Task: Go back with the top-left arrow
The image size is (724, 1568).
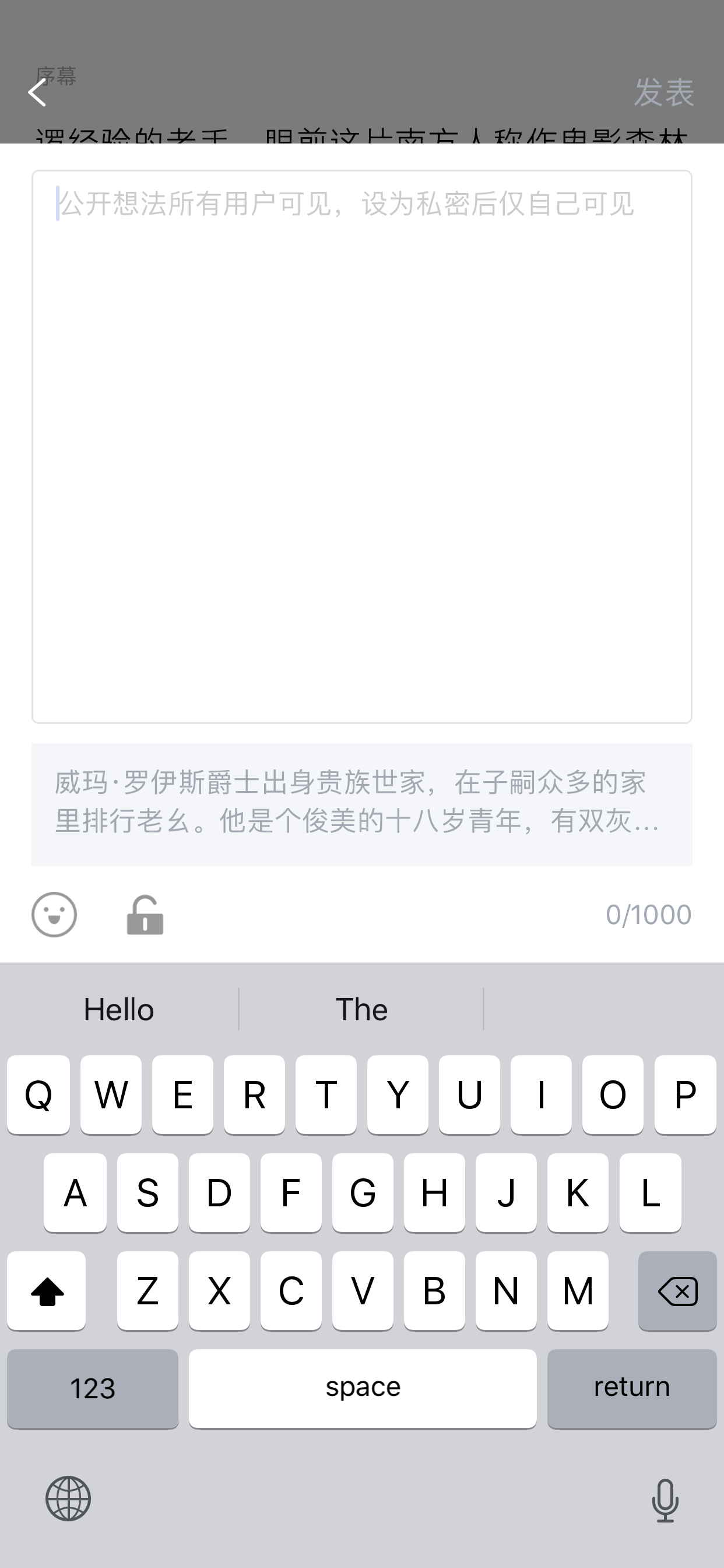Action: 37,93
